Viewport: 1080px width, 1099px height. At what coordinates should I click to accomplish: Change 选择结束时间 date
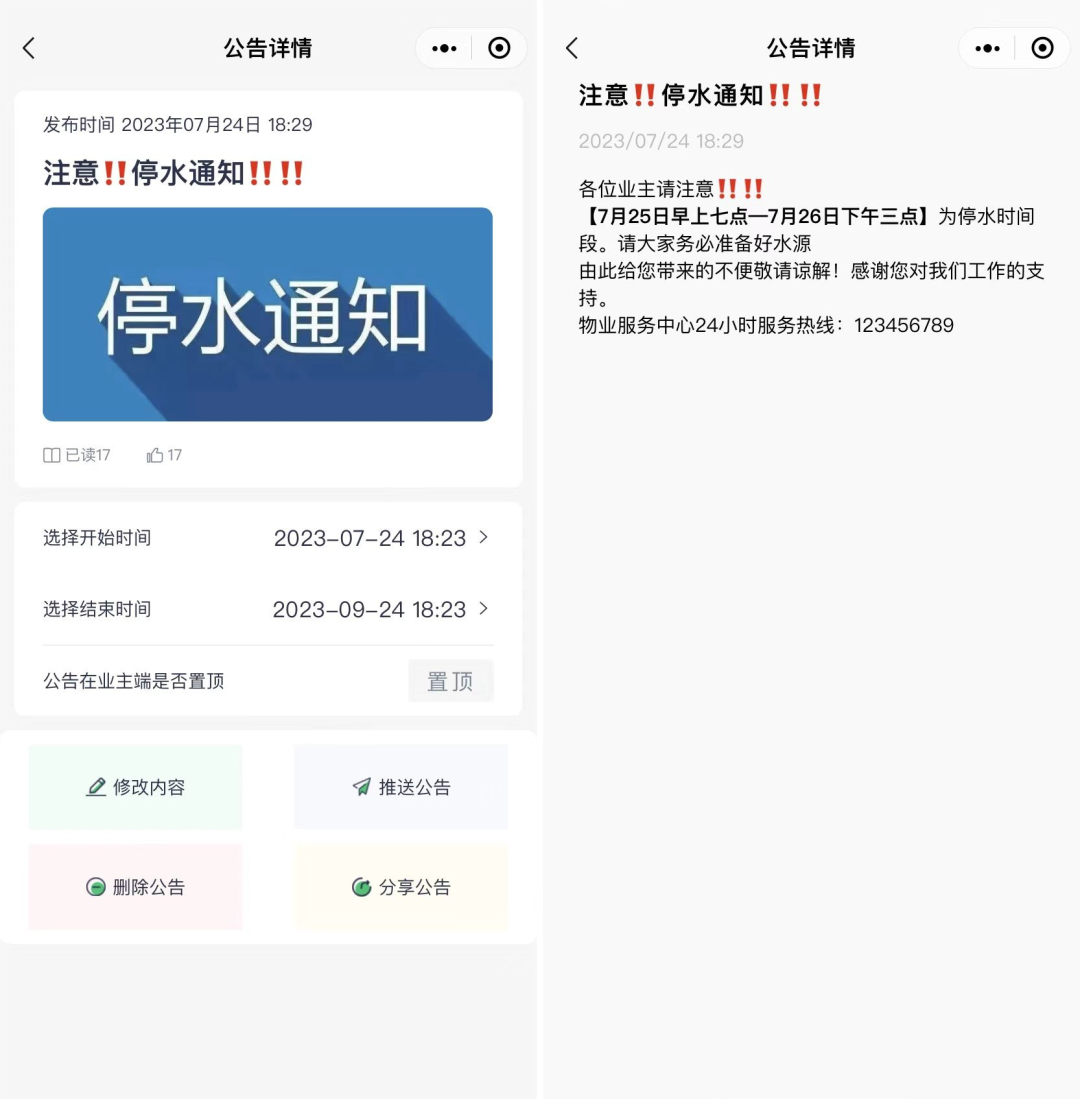click(380, 609)
